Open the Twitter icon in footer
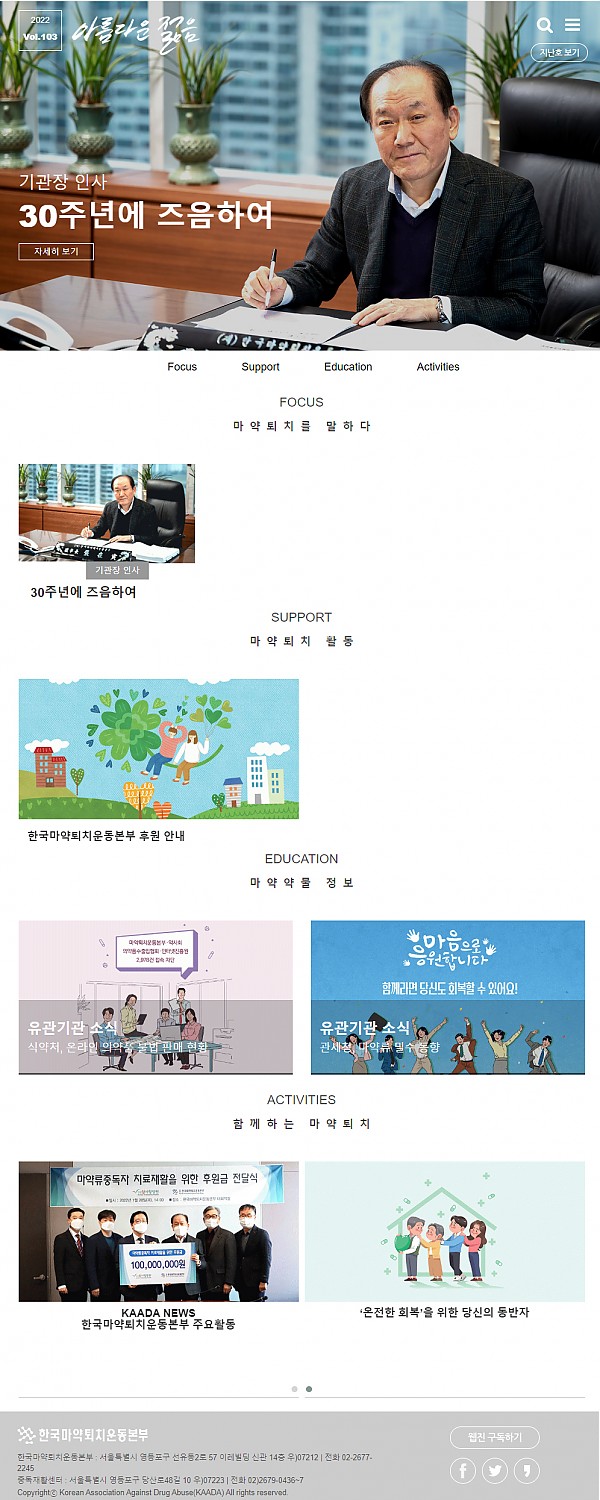 pos(494,1470)
